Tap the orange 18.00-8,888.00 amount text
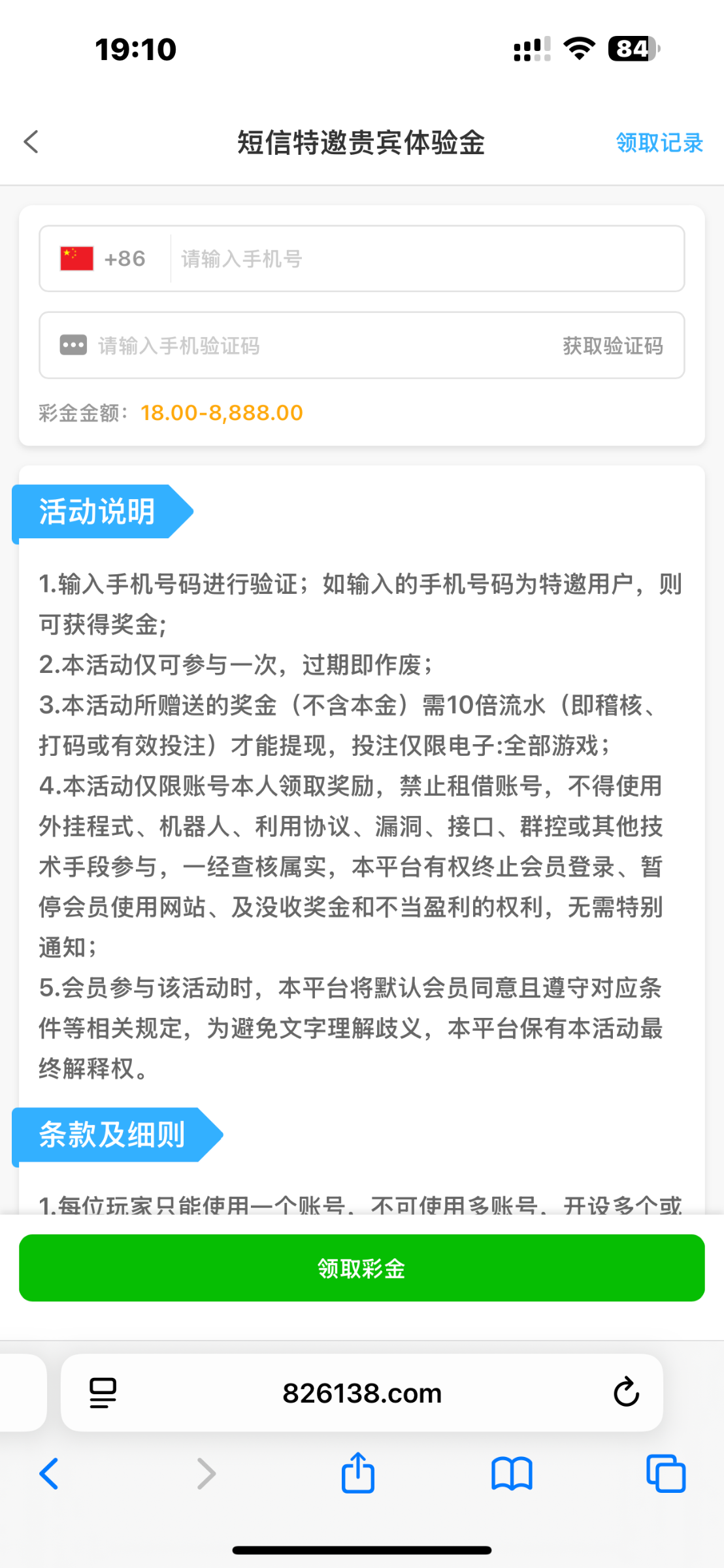This screenshot has width=724, height=1568. click(222, 412)
